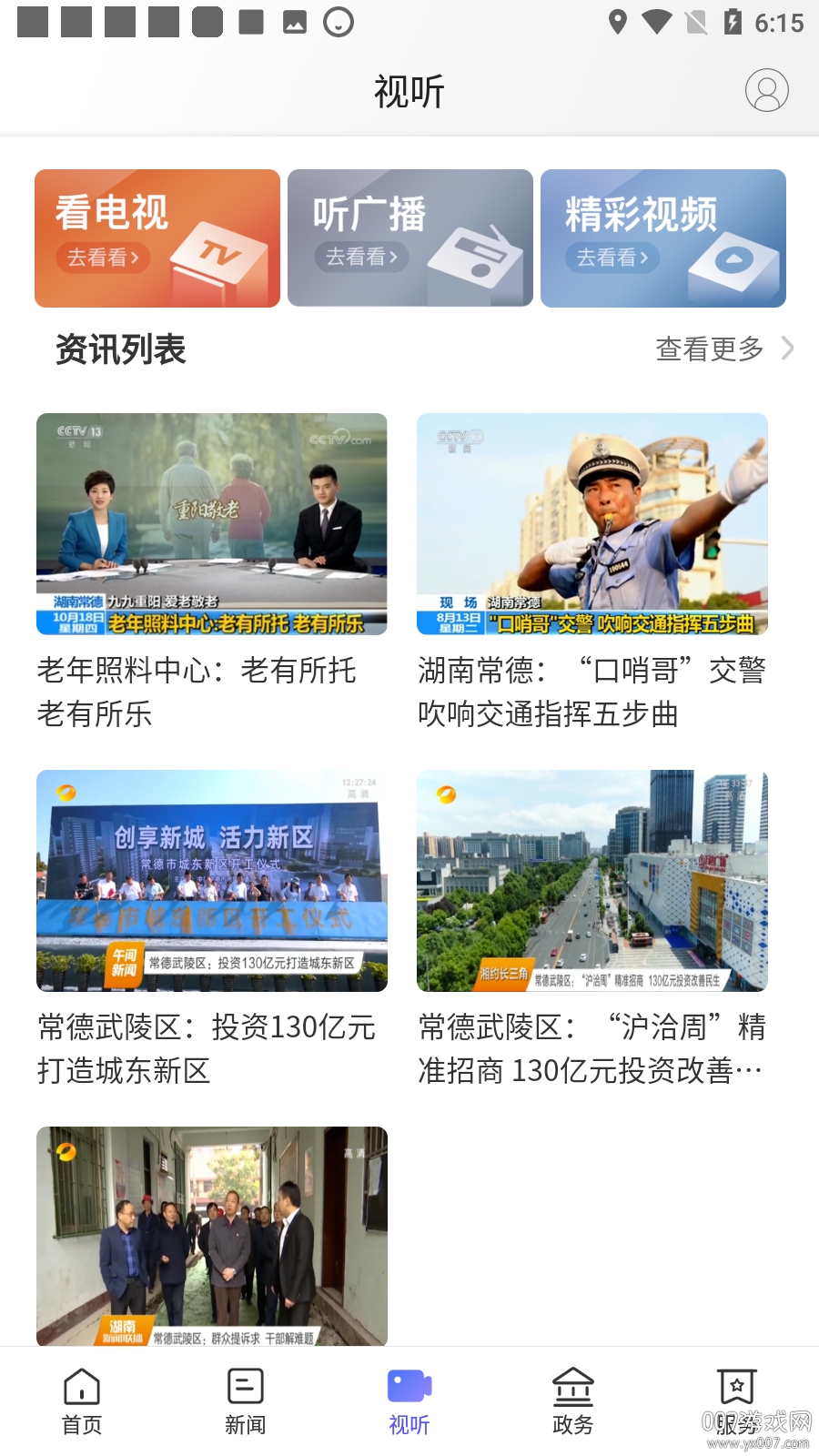
Task: Tap the 视听 camera icon in navigation
Action: [409, 1385]
